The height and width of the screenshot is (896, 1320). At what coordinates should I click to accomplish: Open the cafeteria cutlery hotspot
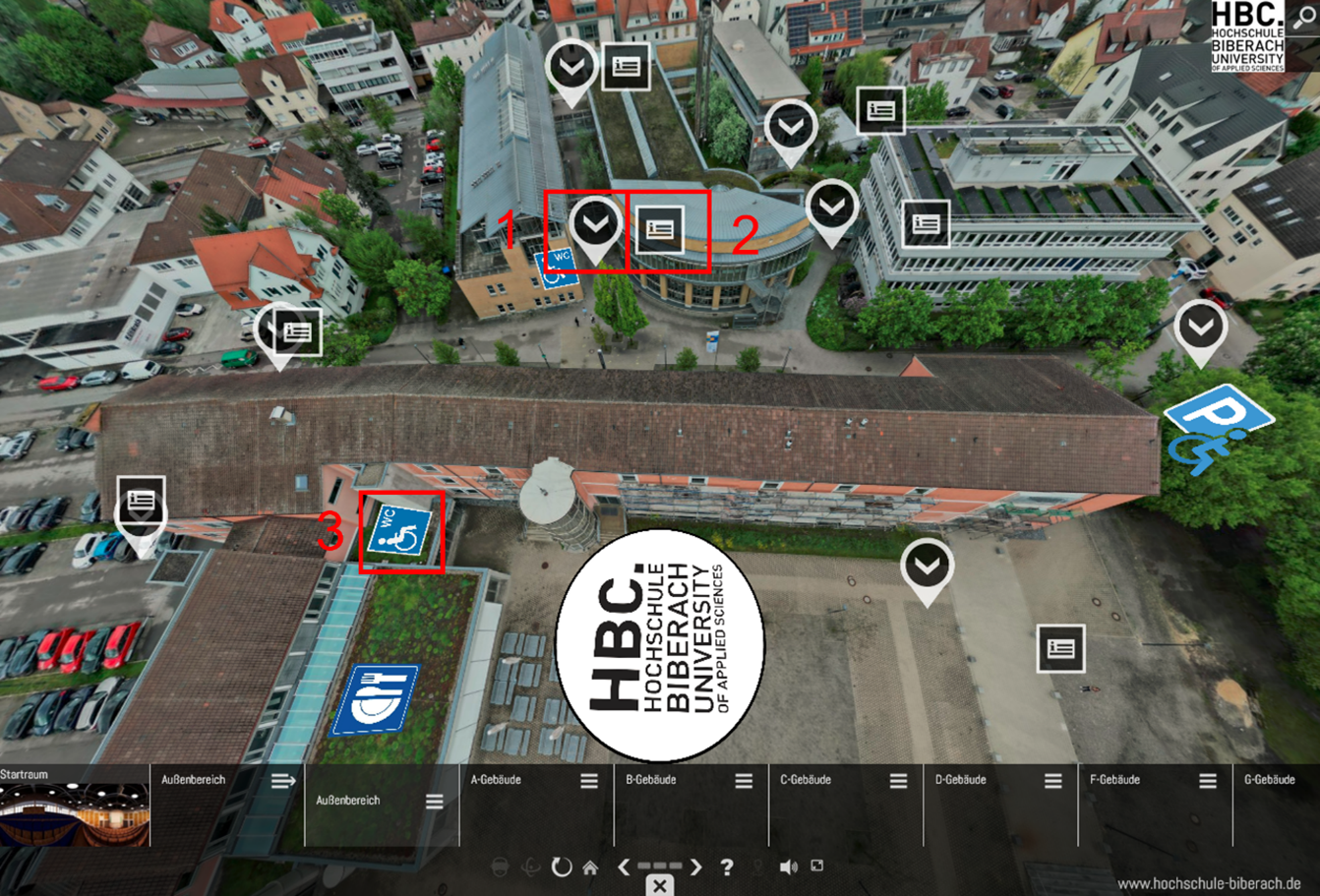(375, 699)
